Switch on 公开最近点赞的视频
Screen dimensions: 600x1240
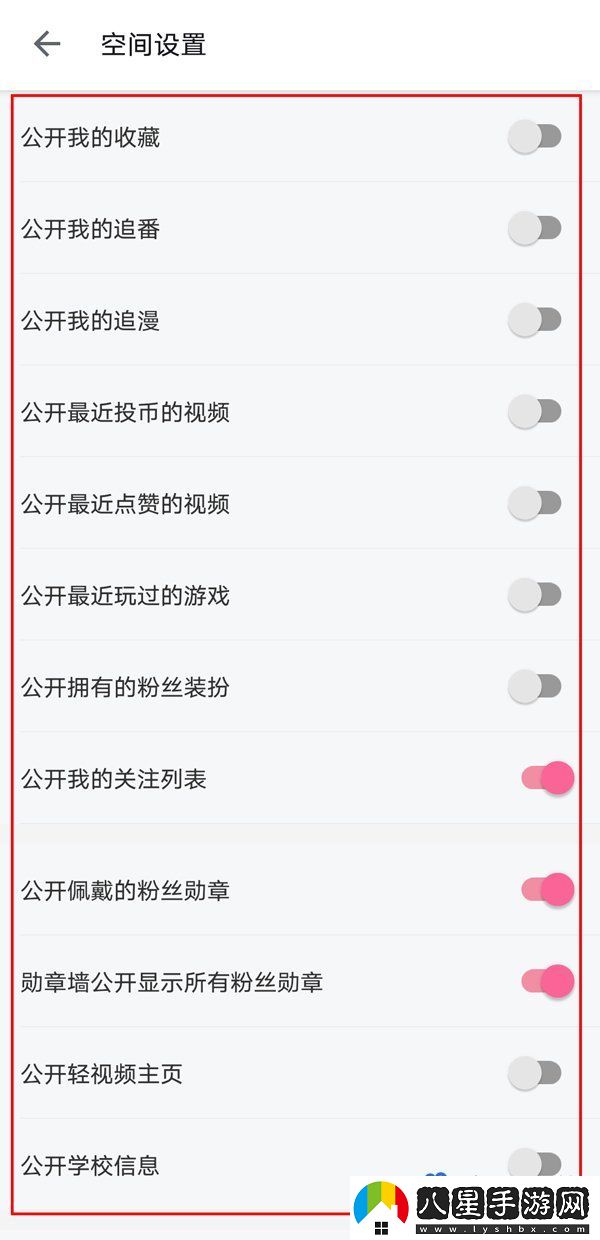pyautogui.click(x=535, y=503)
